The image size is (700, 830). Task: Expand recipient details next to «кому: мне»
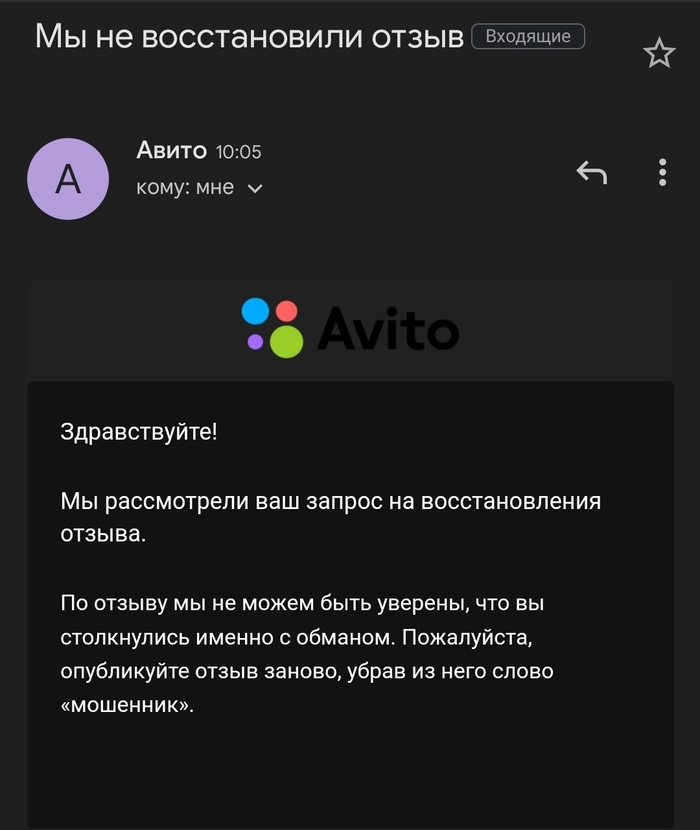coord(254,188)
